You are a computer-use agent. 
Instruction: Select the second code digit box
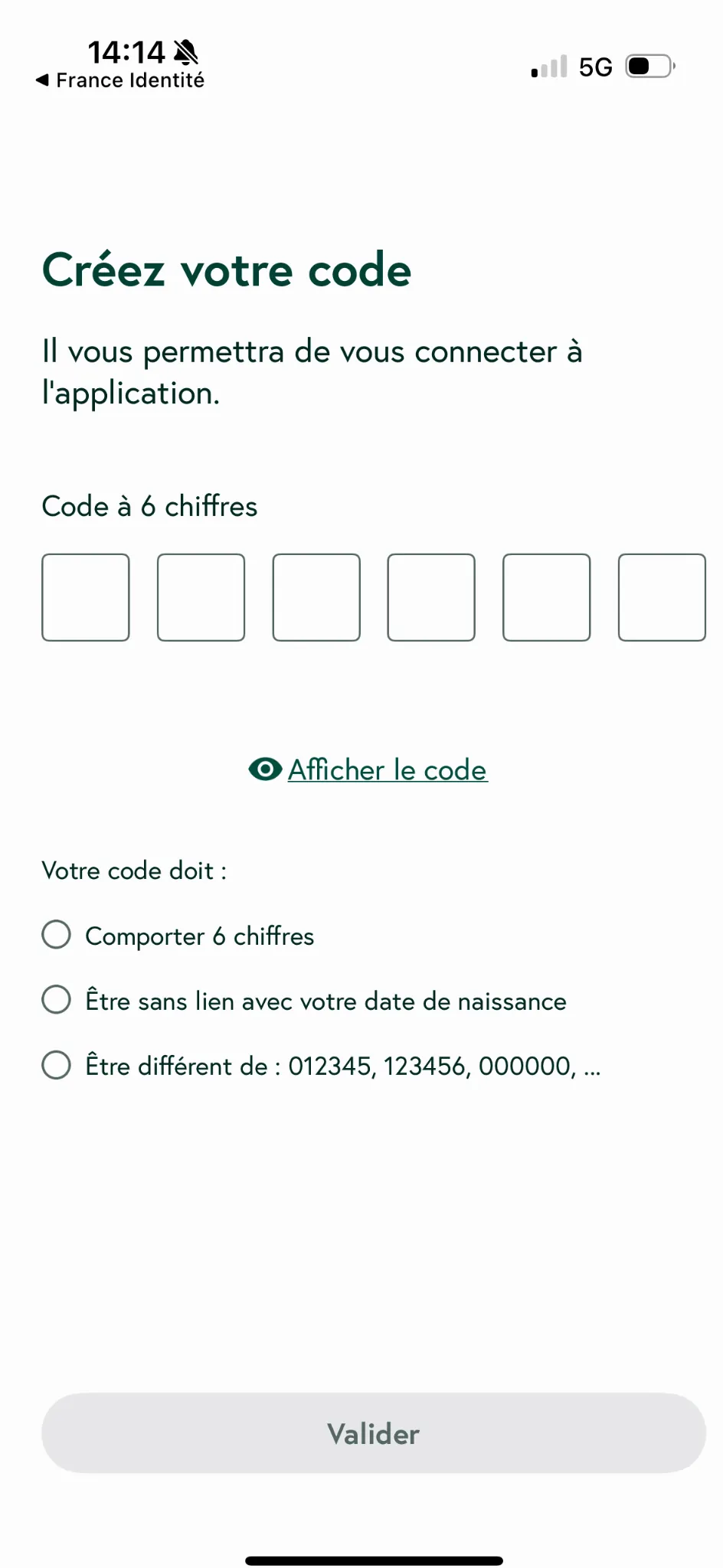(201, 597)
